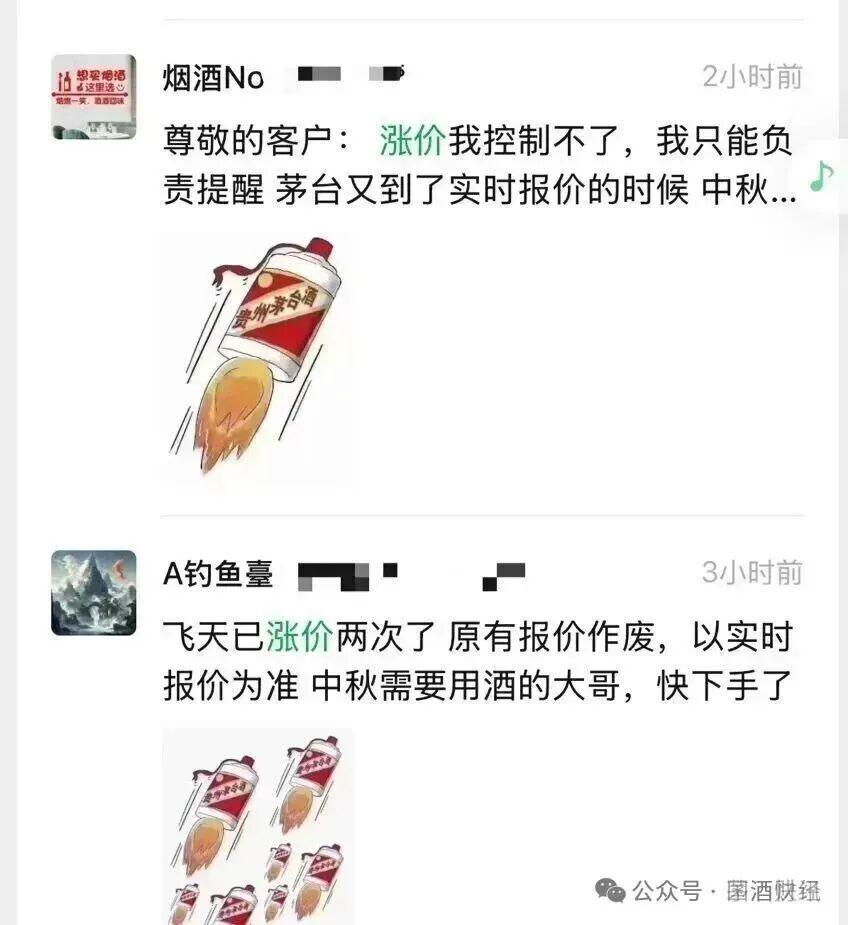This screenshot has height=925, width=848.
Task: Open the post starting with 尊敬的客户
Action: [480, 165]
